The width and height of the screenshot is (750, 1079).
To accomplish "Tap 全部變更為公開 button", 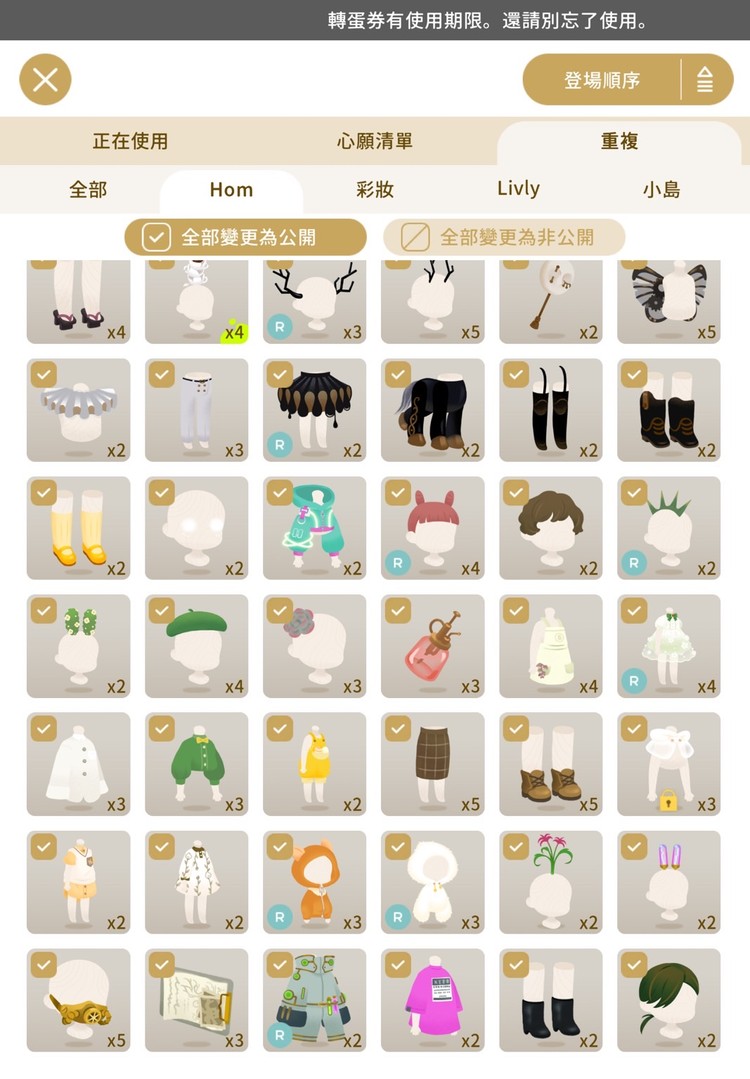I will [245, 237].
